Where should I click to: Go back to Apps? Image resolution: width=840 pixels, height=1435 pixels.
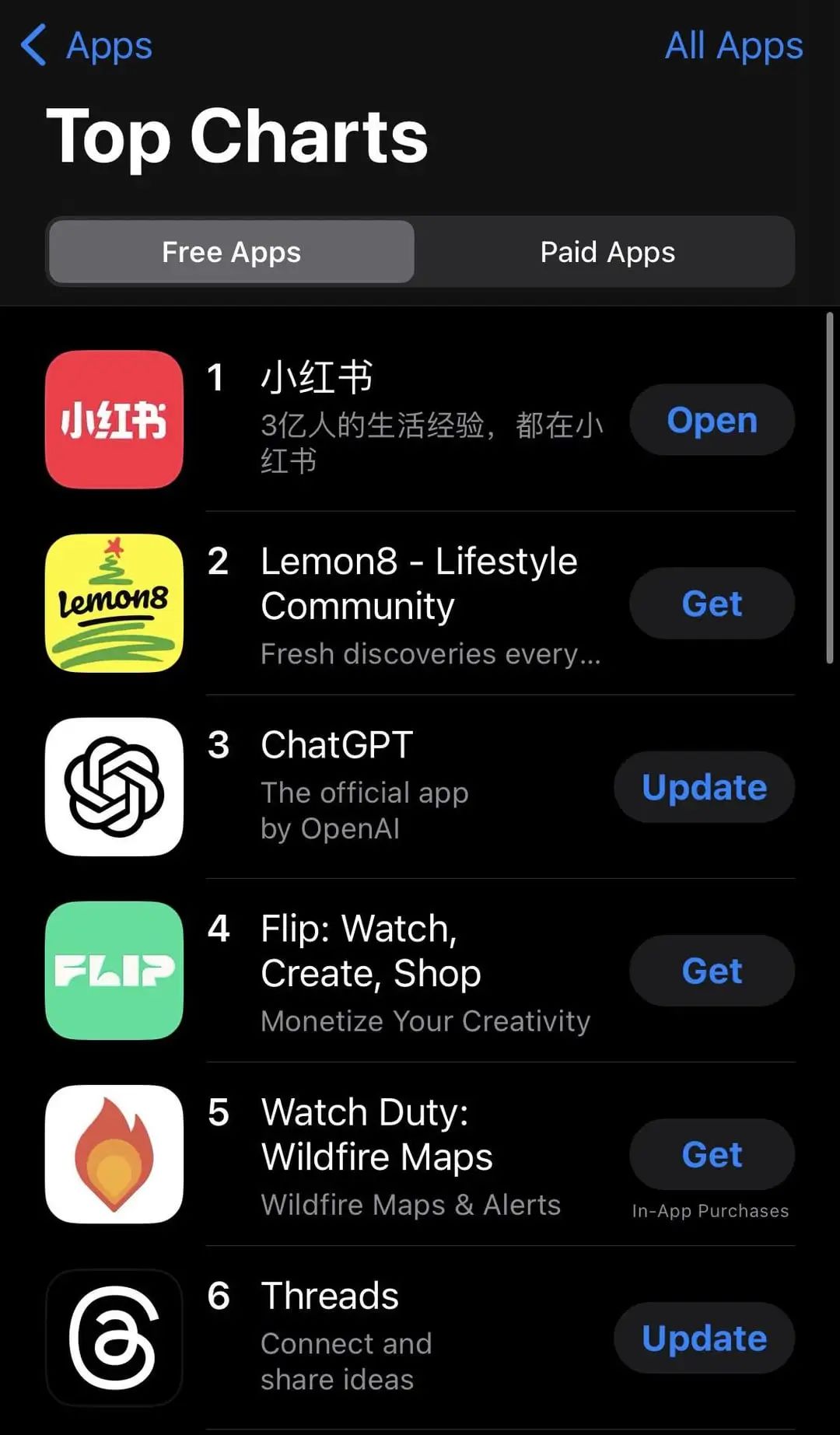pos(86,45)
